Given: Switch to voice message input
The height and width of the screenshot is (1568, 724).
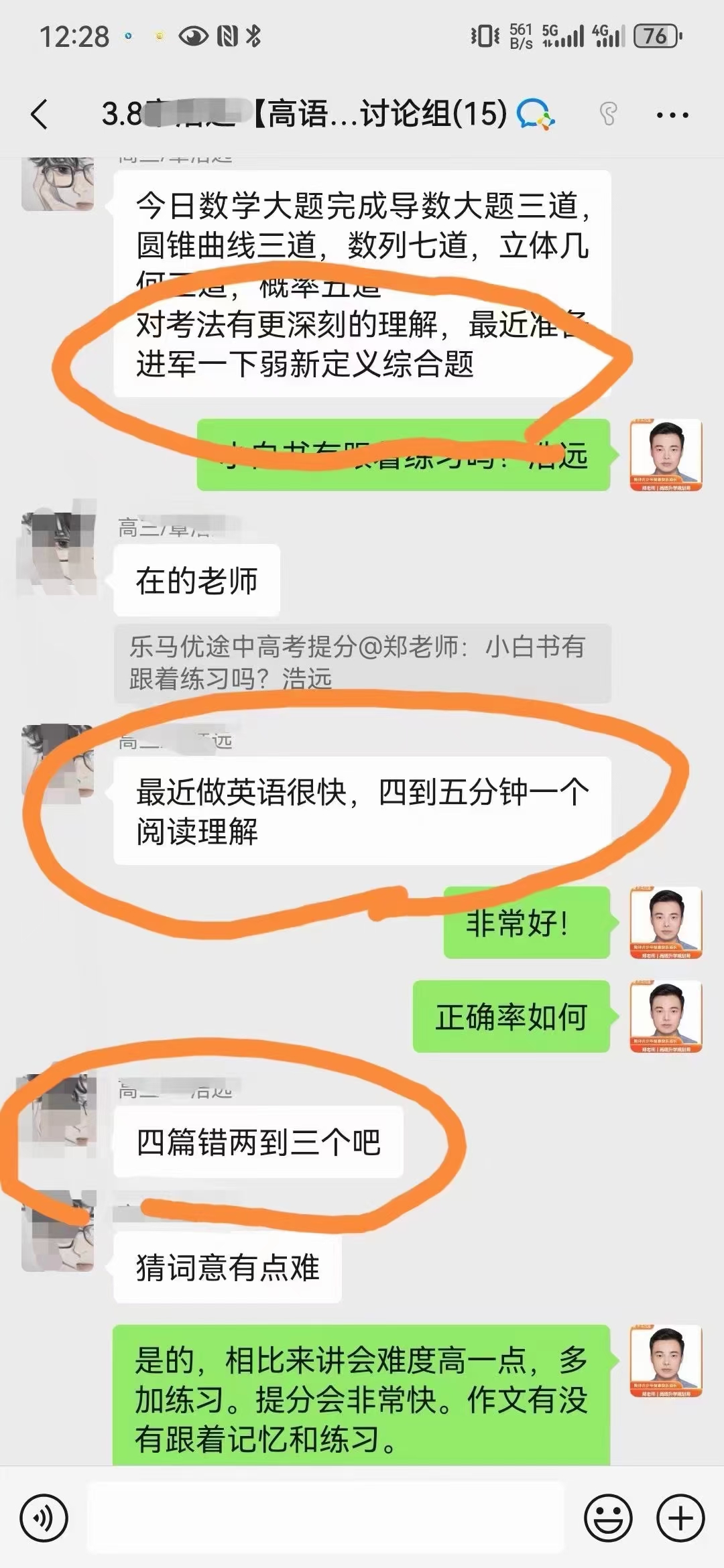Looking at the screenshot, I should pyautogui.click(x=44, y=1518).
